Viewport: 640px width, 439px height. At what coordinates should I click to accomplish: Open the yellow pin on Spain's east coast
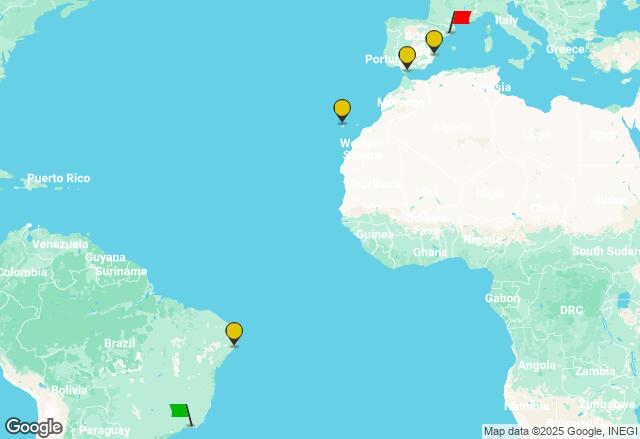434,40
